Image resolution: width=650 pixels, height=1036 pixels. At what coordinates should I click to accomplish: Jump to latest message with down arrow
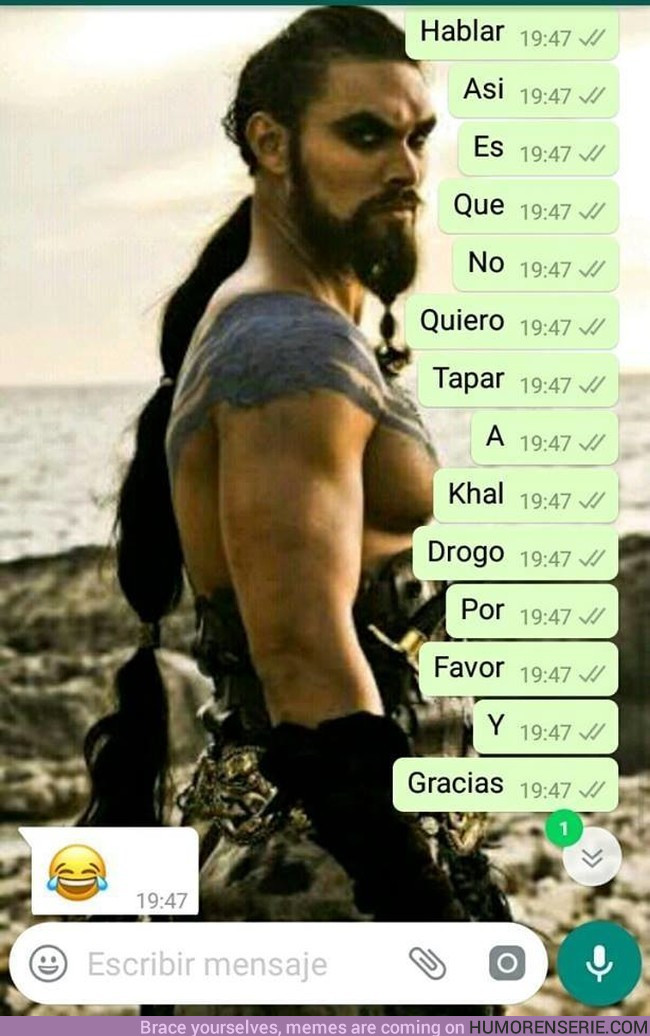(x=592, y=857)
